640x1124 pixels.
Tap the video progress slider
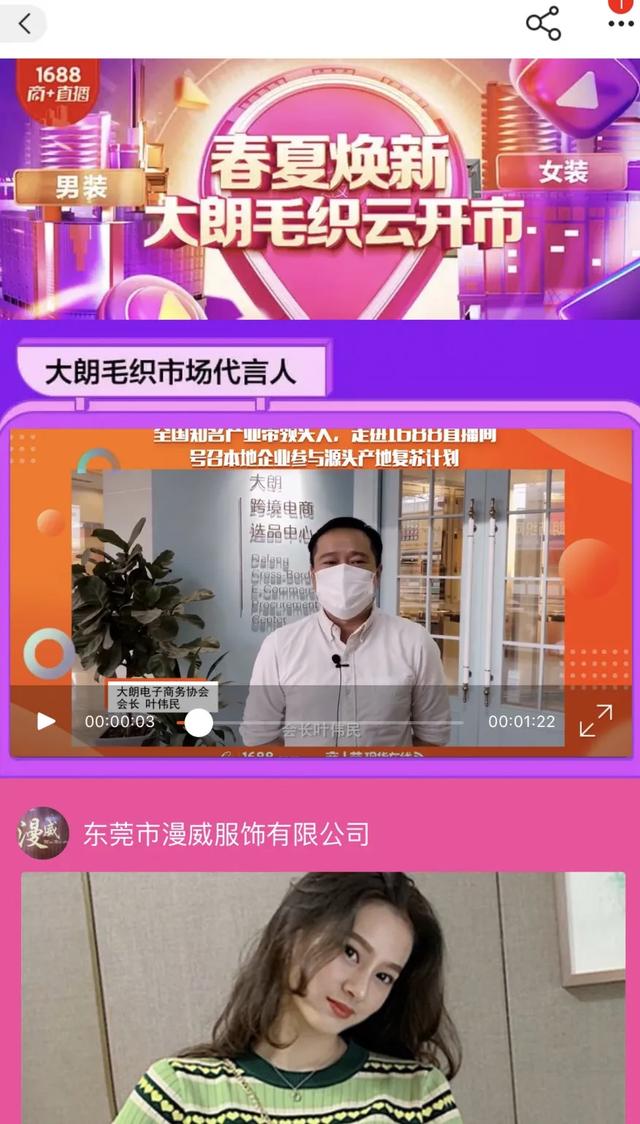(x=199, y=722)
